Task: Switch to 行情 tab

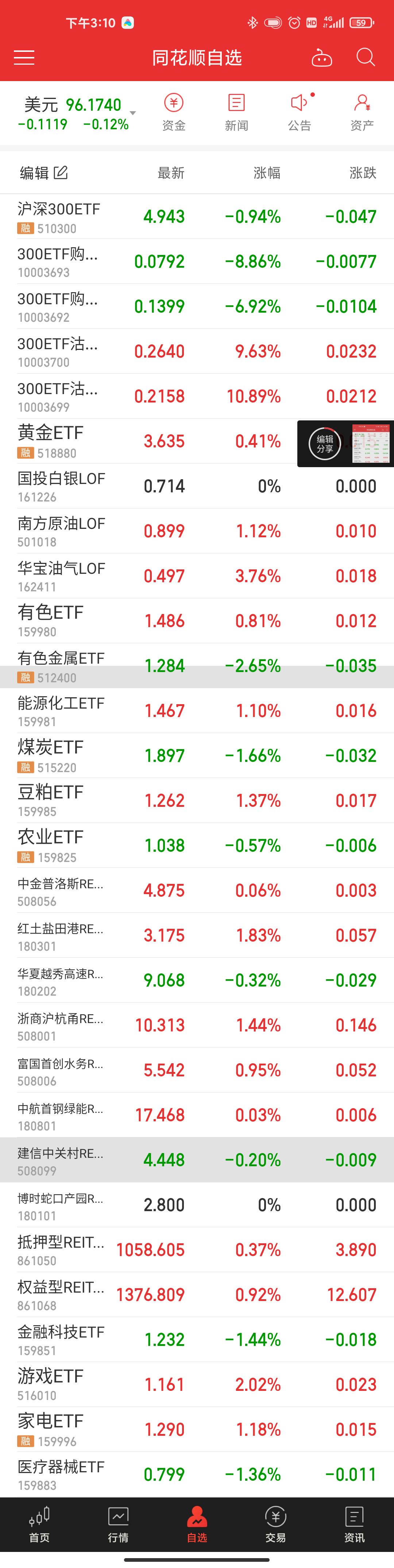Action: (118, 1525)
